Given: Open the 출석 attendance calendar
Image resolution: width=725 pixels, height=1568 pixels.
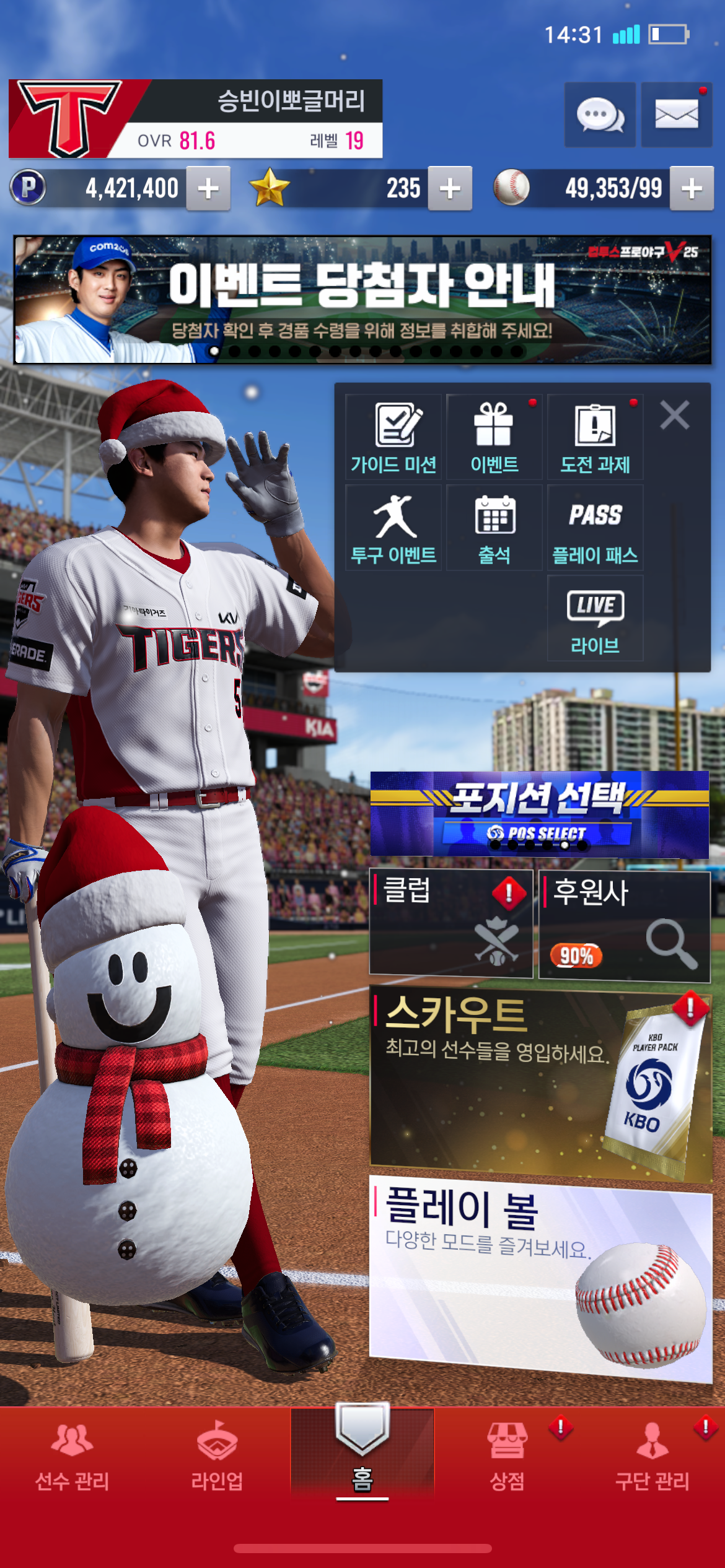Looking at the screenshot, I should [494, 528].
